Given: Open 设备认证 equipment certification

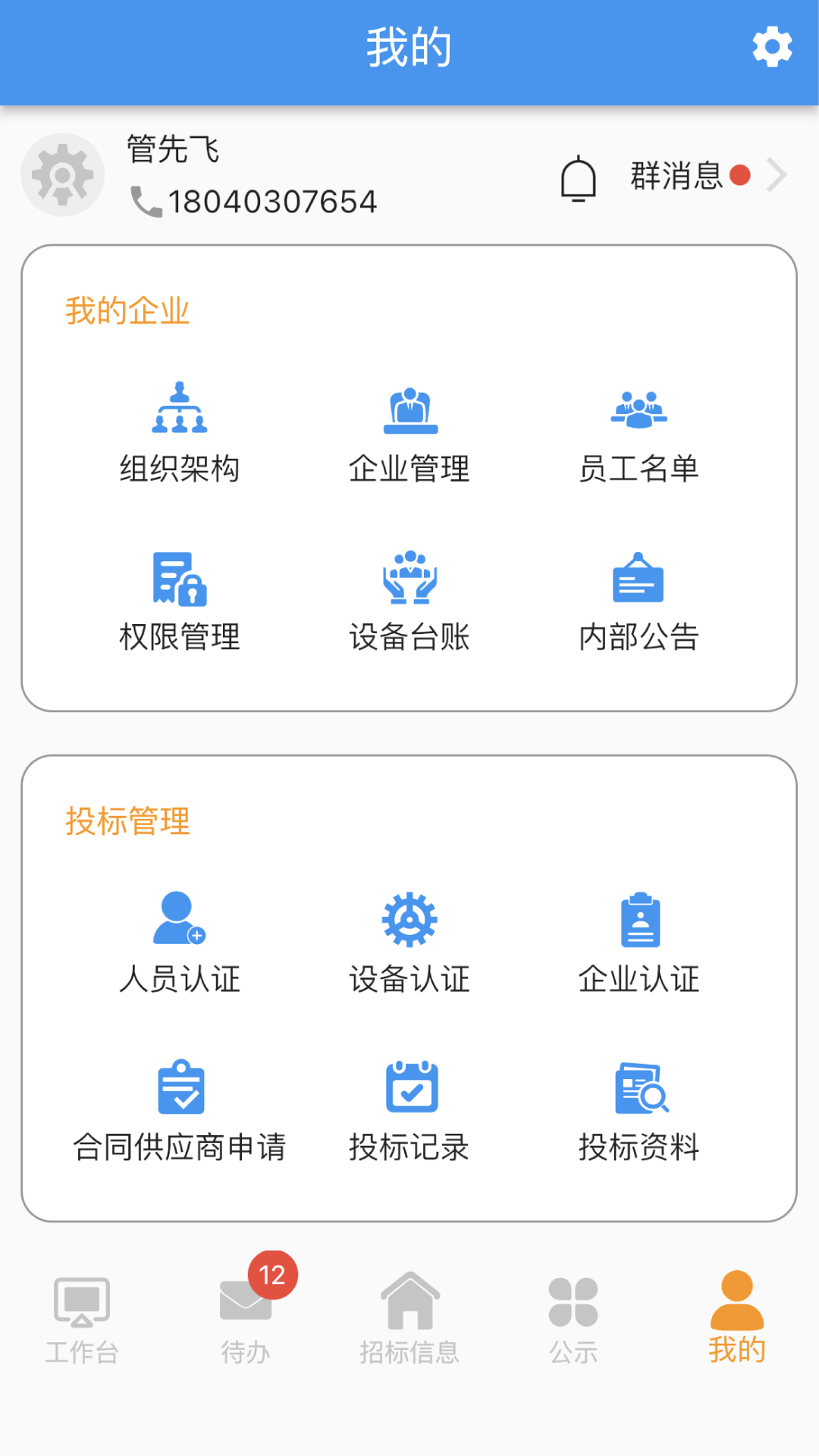Looking at the screenshot, I should (x=409, y=940).
